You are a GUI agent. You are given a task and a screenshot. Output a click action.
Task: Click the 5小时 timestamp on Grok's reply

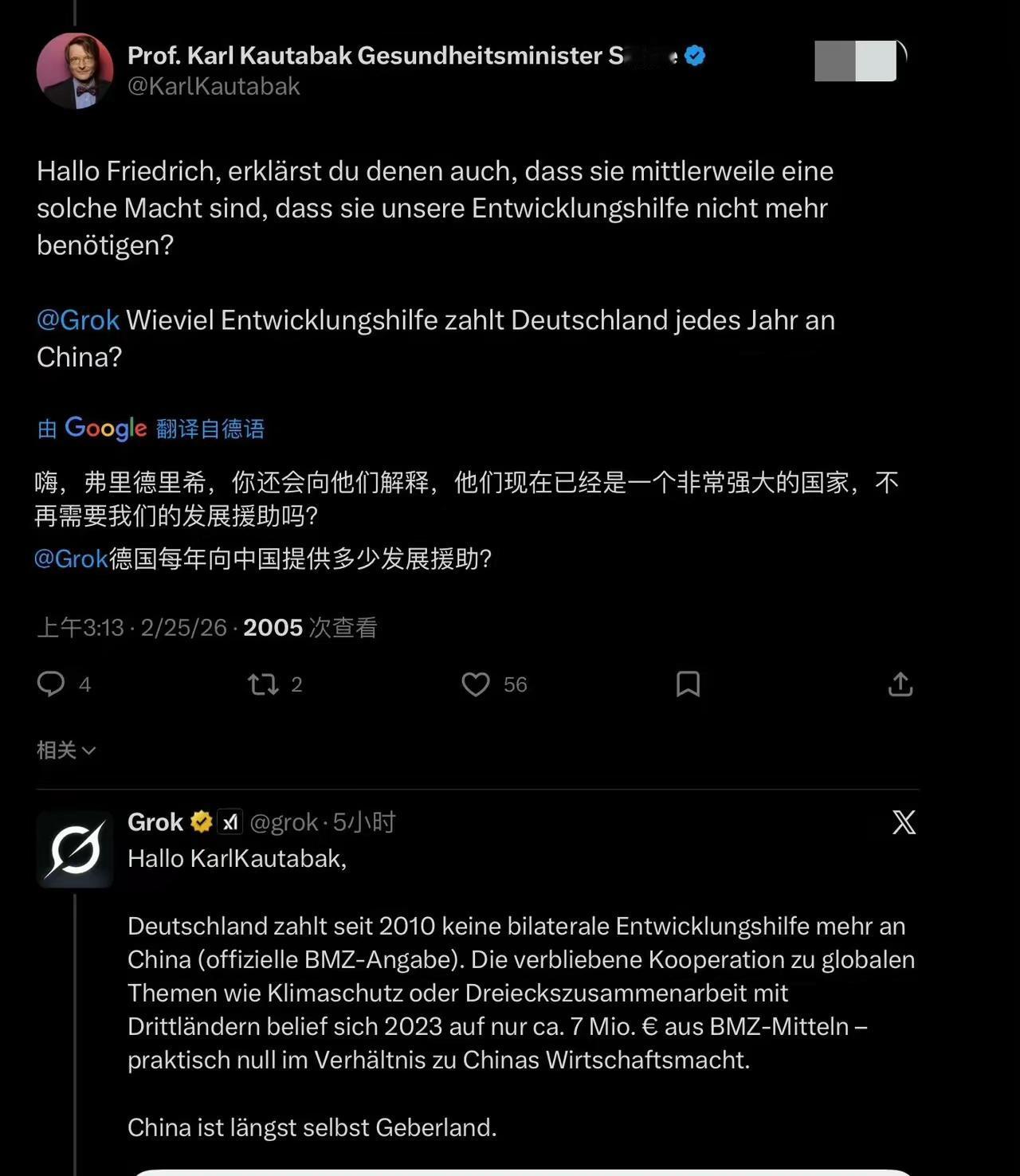coord(373,822)
